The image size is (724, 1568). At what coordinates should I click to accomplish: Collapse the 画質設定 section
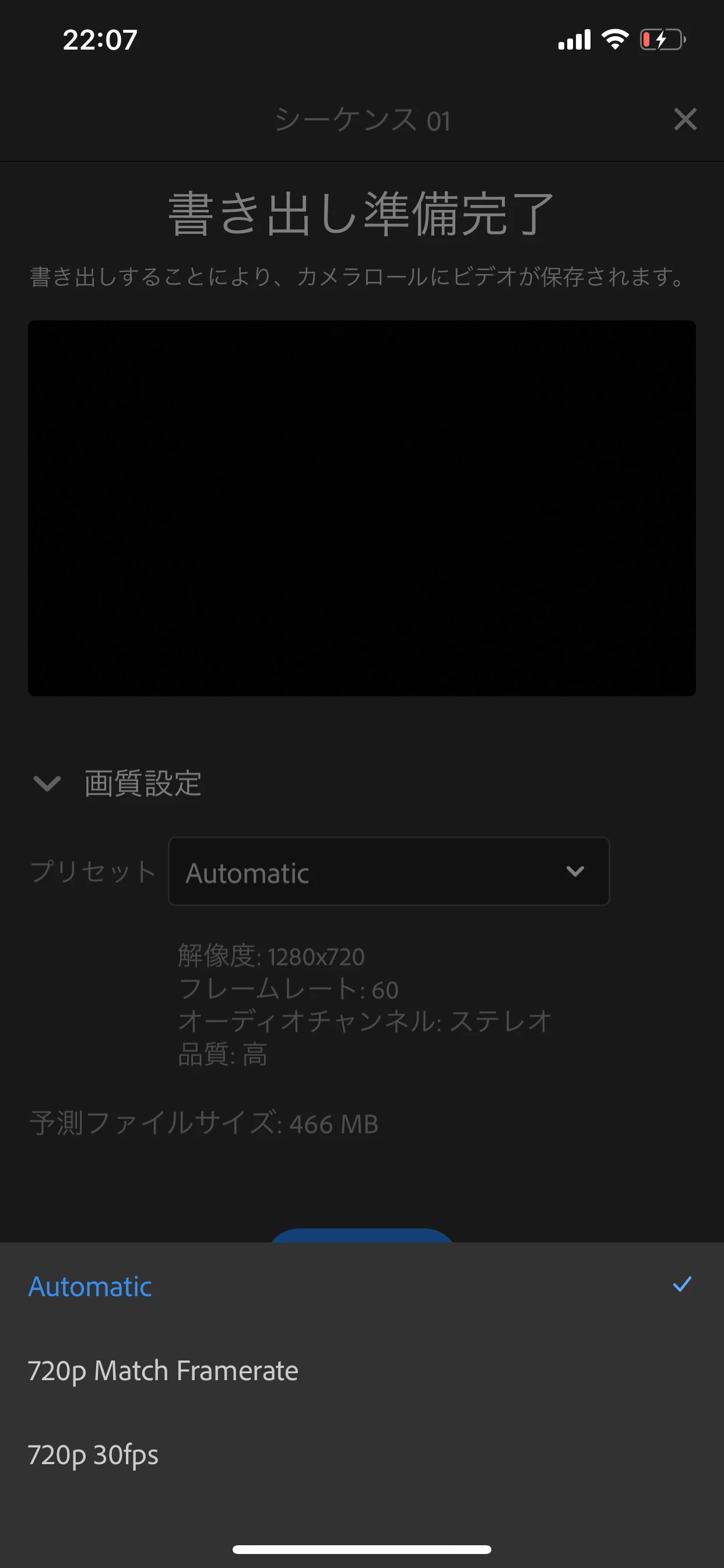click(47, 783)
